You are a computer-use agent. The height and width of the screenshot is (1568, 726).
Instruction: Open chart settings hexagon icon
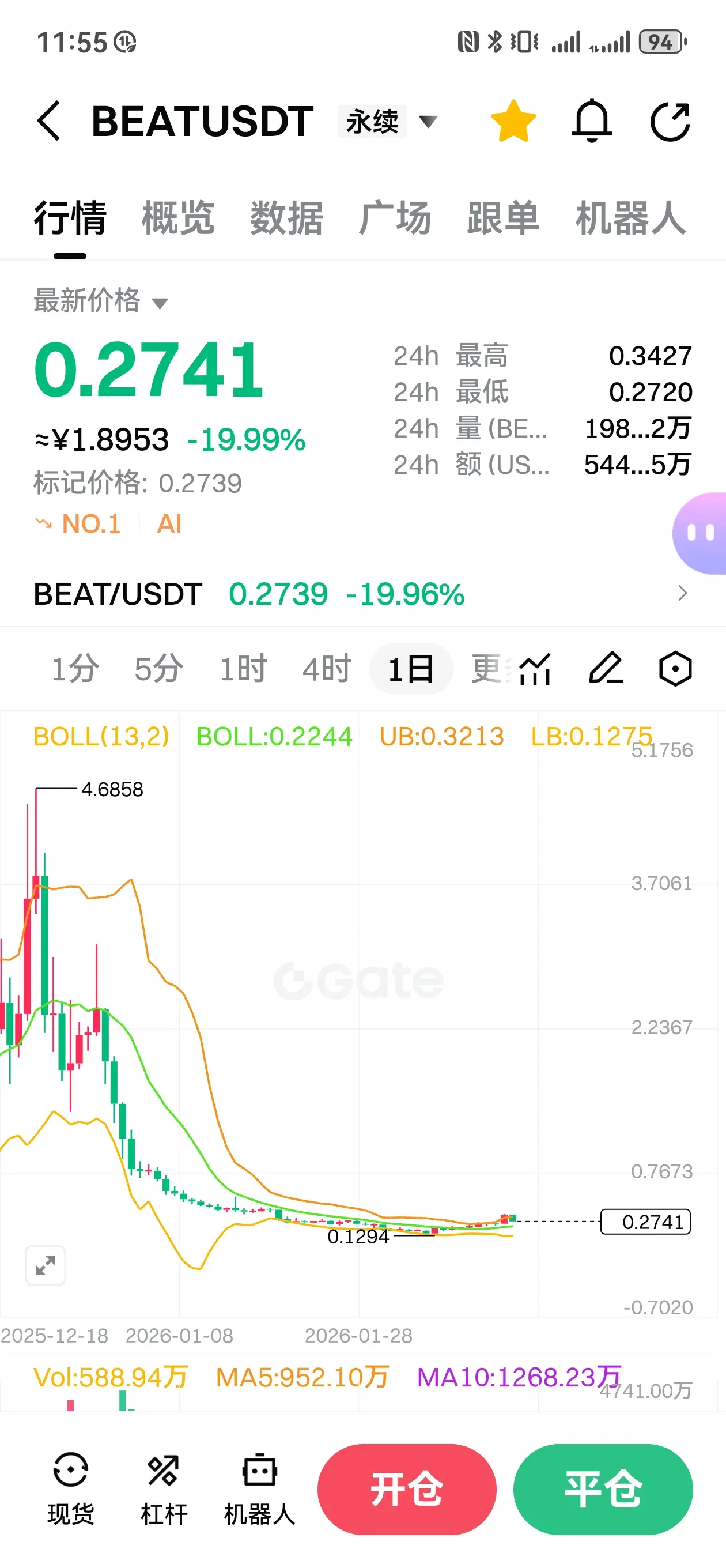point(675,669)
